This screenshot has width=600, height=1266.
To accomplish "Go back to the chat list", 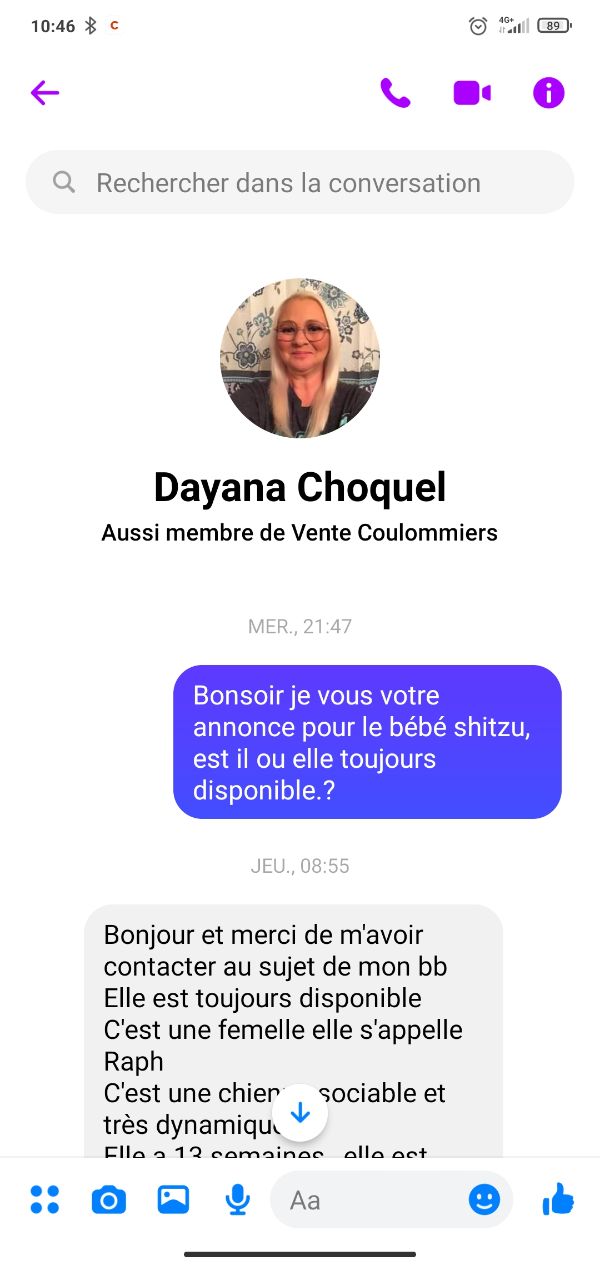I will coord(45,93).
